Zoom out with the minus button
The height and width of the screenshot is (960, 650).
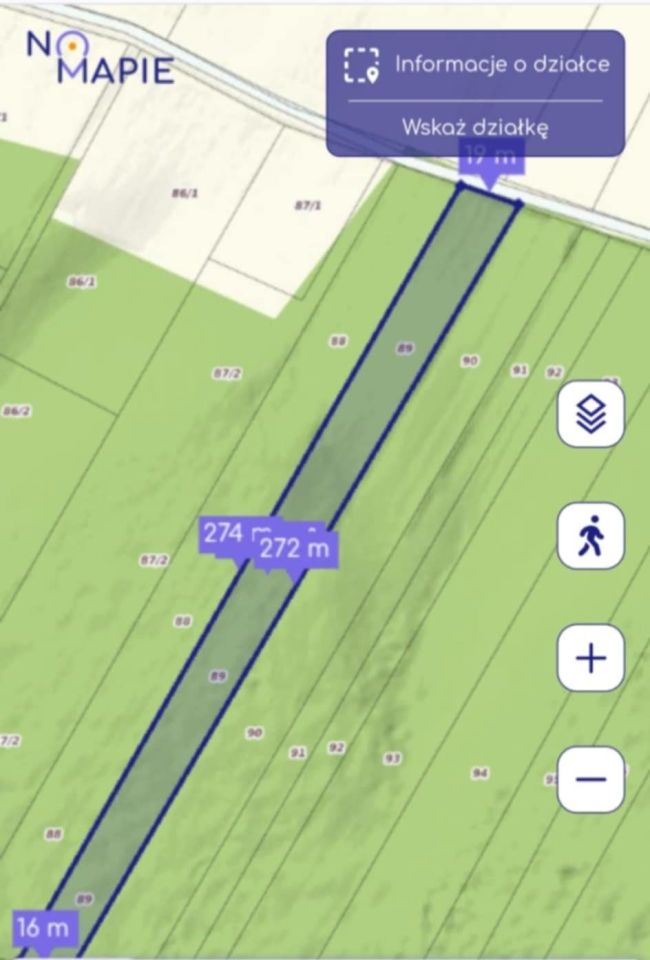coord(591,779)
